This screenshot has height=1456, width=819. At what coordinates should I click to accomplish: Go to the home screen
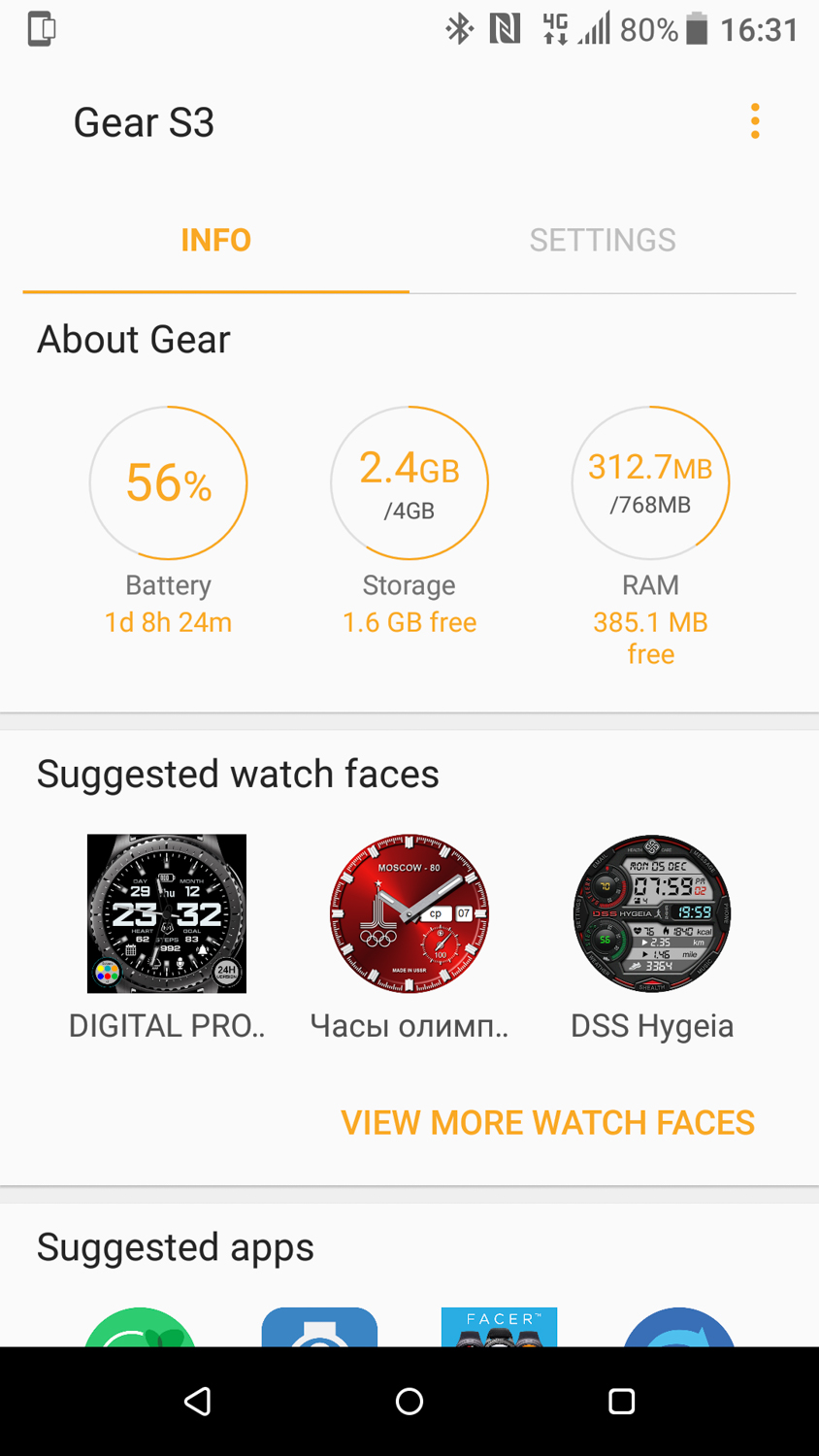coord(409,1401)
